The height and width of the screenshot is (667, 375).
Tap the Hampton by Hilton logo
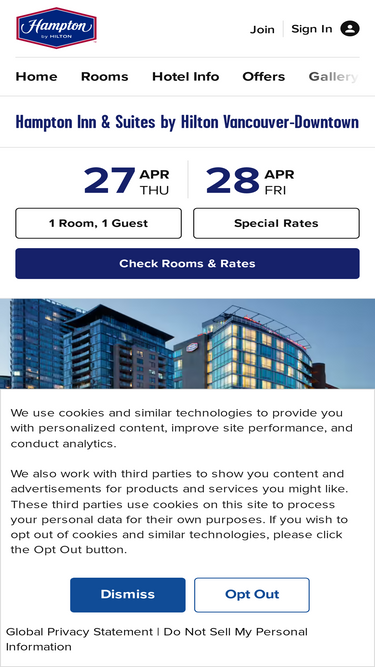coord(57,28)
